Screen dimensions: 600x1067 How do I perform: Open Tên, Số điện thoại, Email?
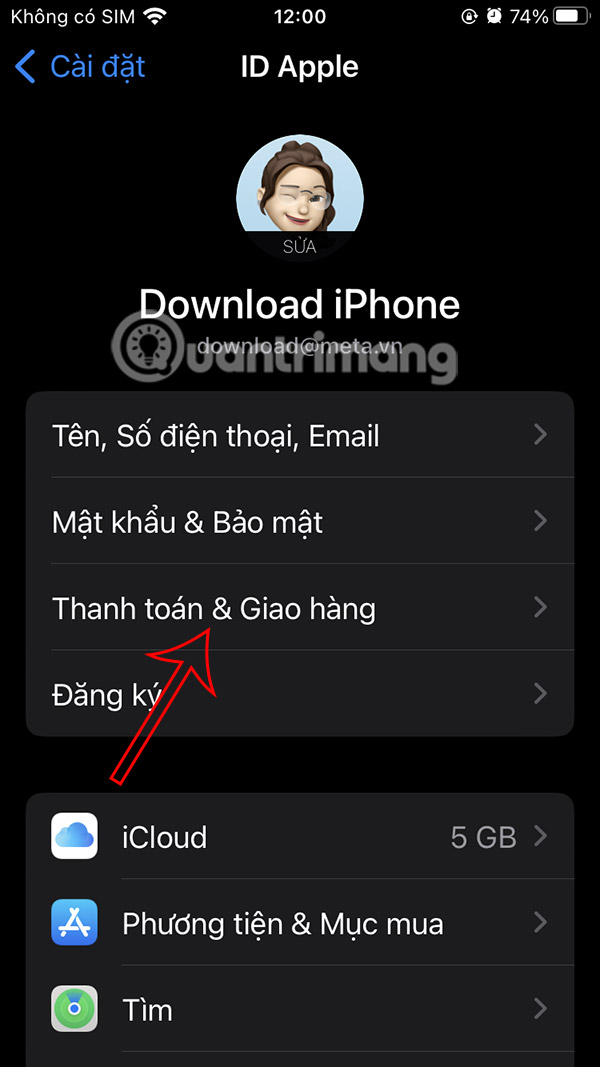click(300, 436)
